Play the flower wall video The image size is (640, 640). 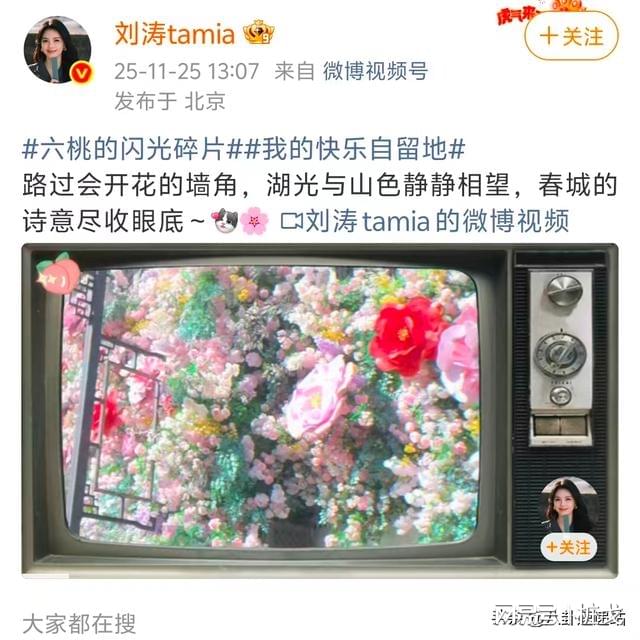(270, 405)
